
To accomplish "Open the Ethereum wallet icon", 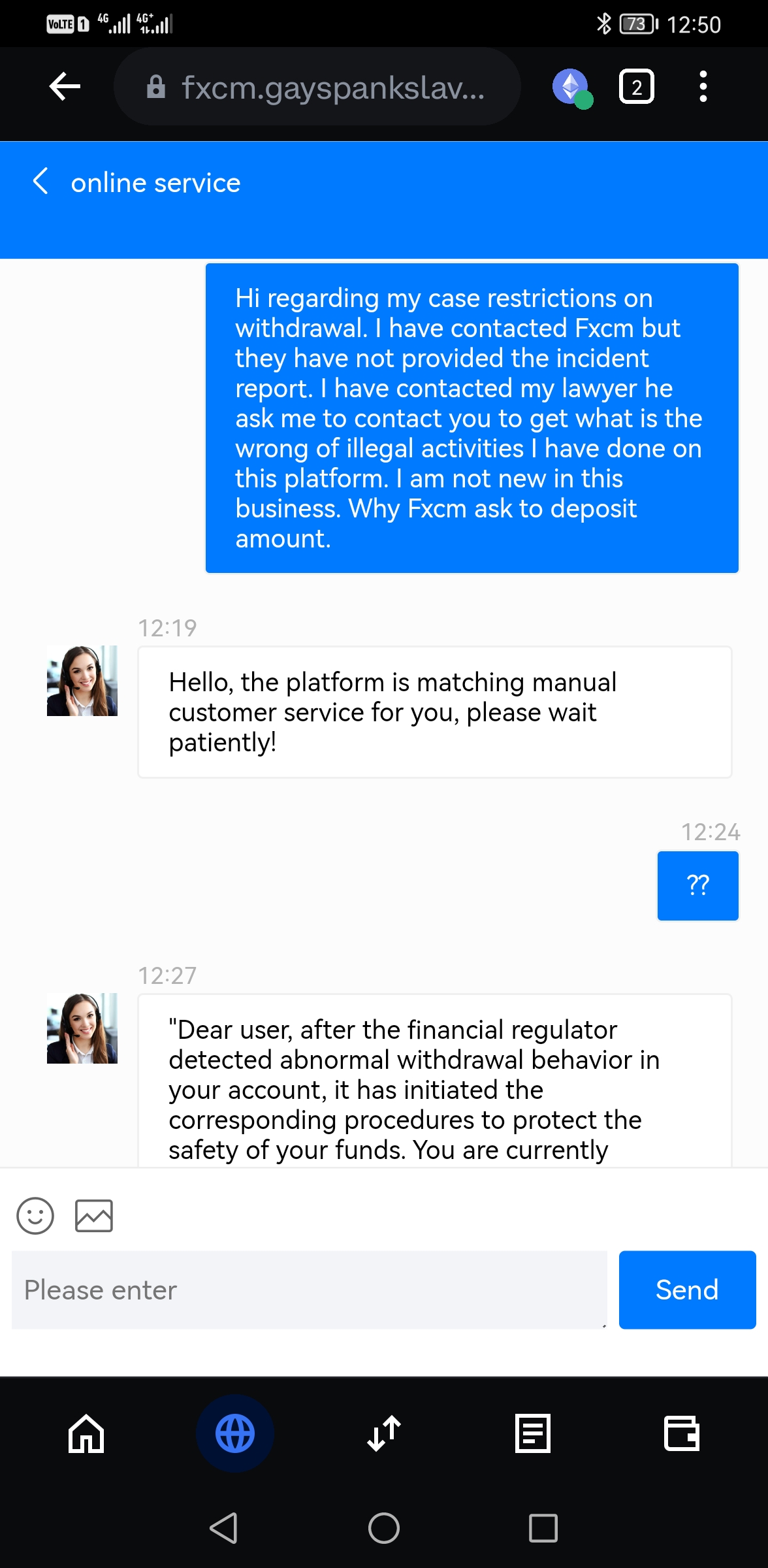I will coord(571,87).
